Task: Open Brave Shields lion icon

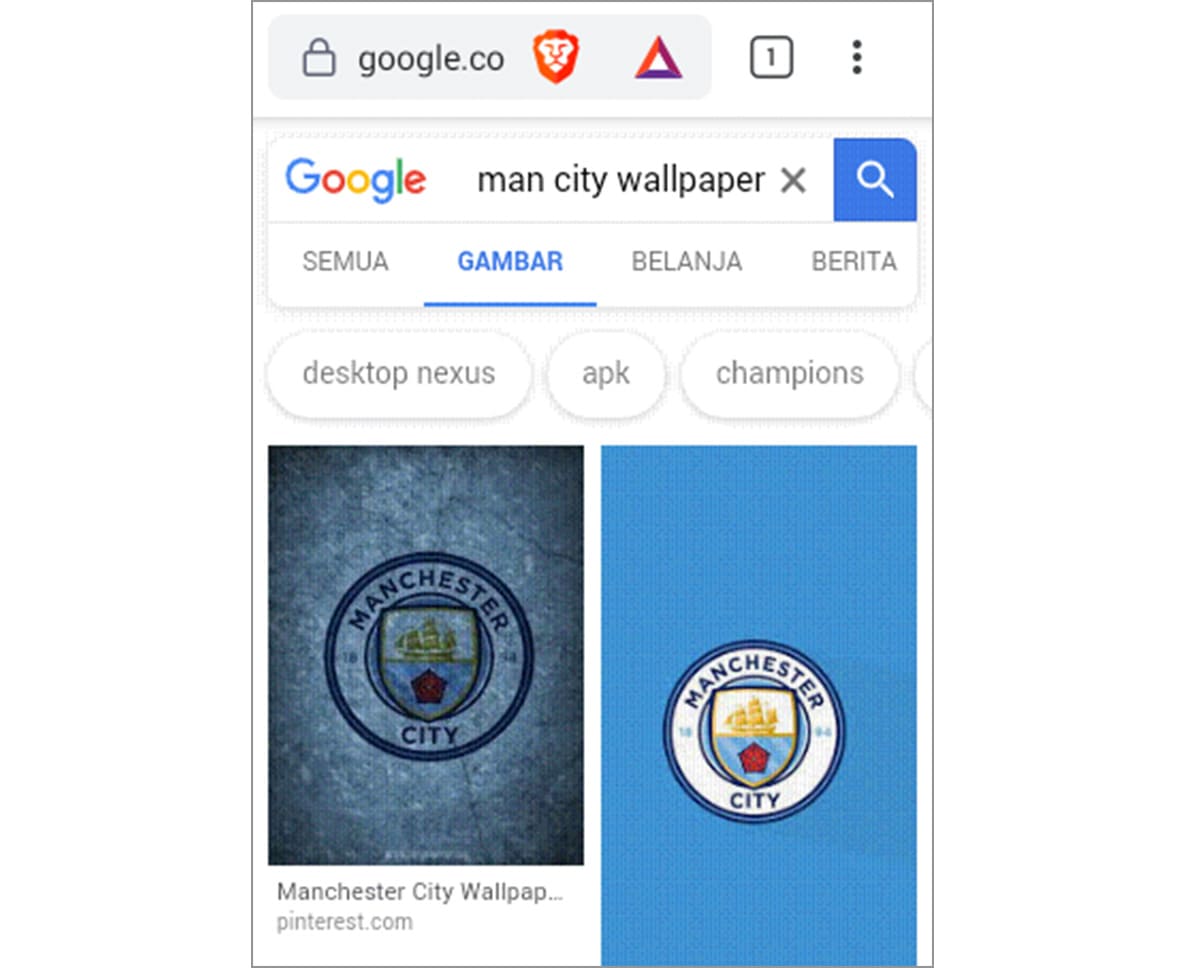Action: click(555, 58)
